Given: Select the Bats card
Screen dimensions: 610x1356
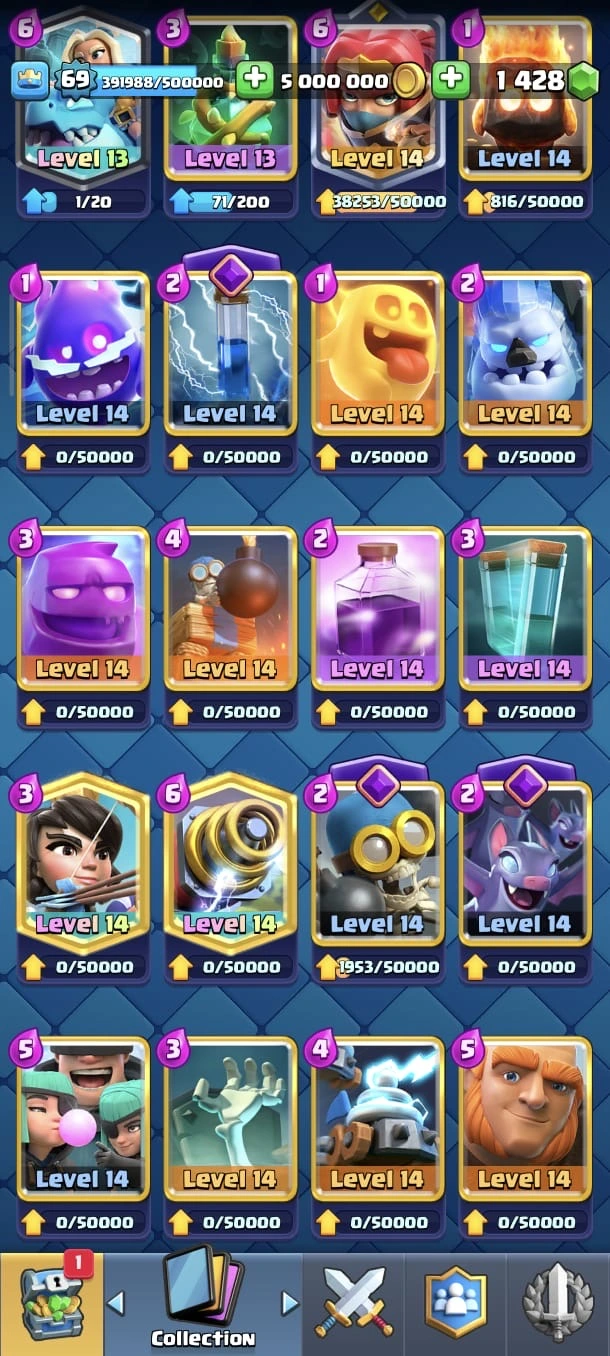Looking at the screenshot, I should 524,865.
